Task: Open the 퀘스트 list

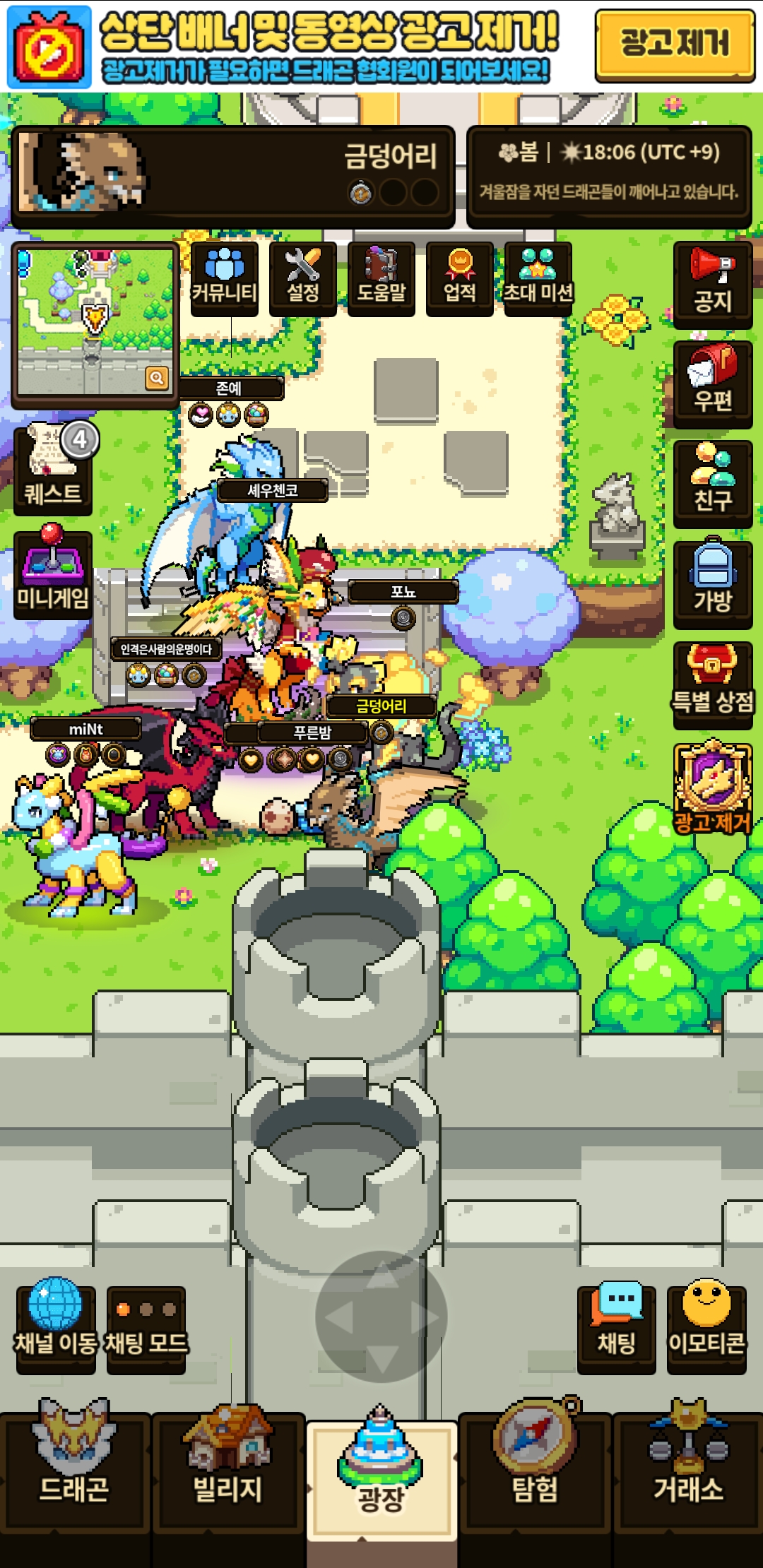Action: [53, 470]
